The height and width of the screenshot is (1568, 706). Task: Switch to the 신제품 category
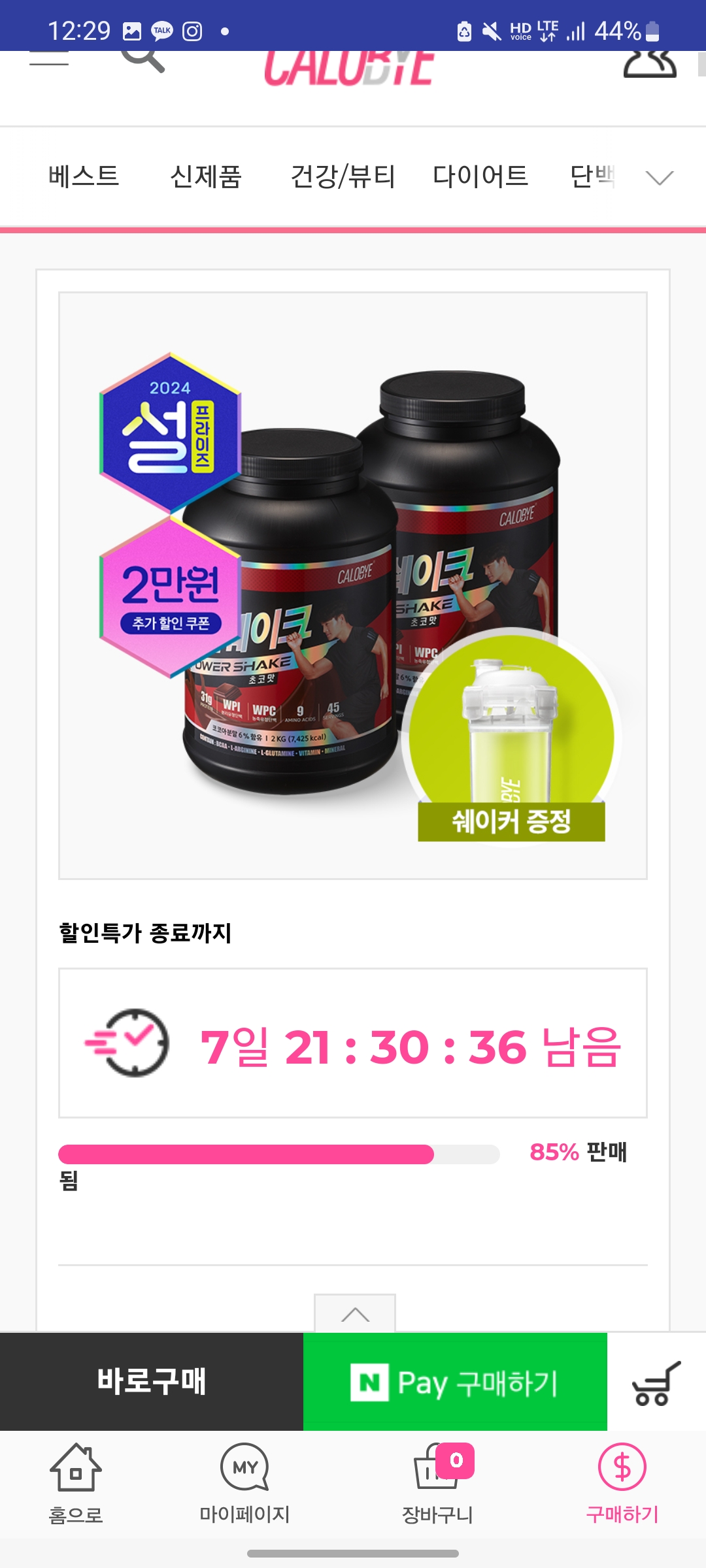coord(206,176)
